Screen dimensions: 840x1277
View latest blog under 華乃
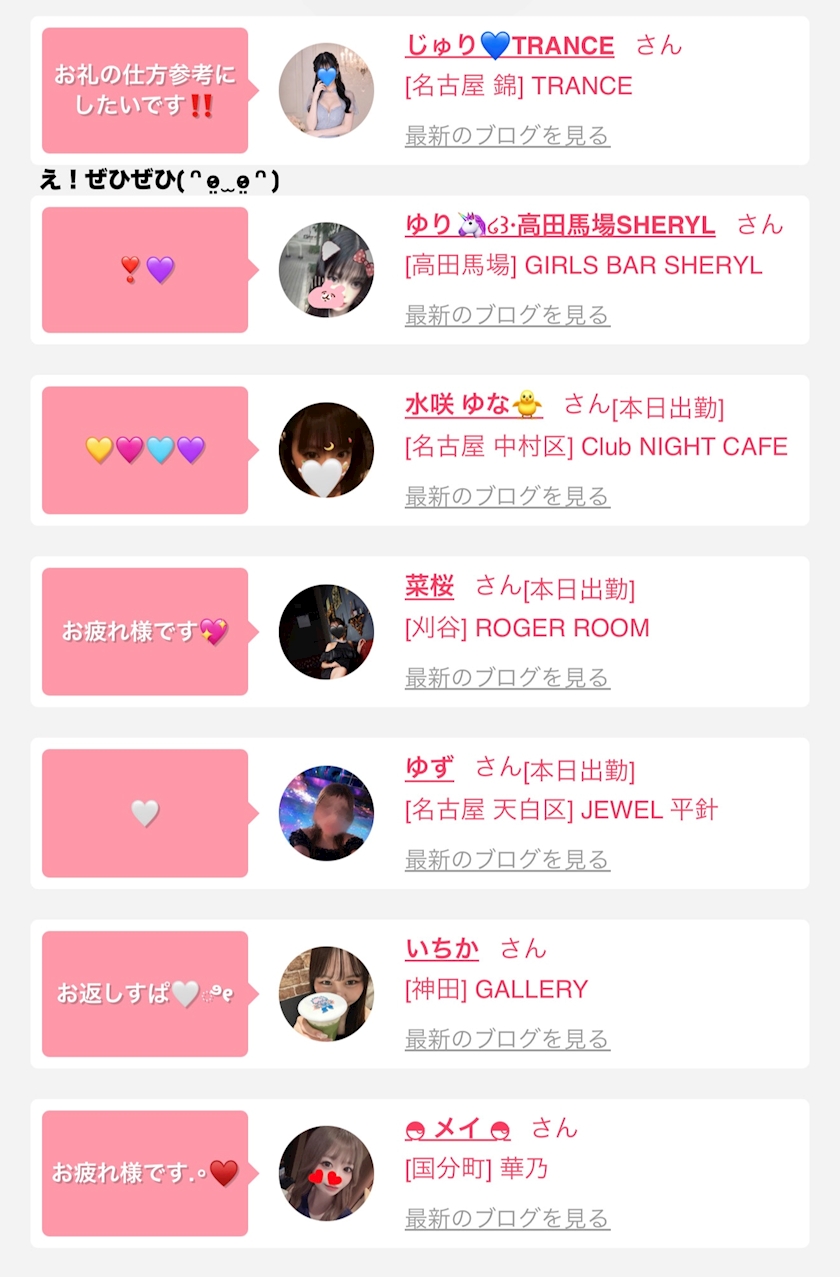pyautogui.click(x=507, y=1219)
